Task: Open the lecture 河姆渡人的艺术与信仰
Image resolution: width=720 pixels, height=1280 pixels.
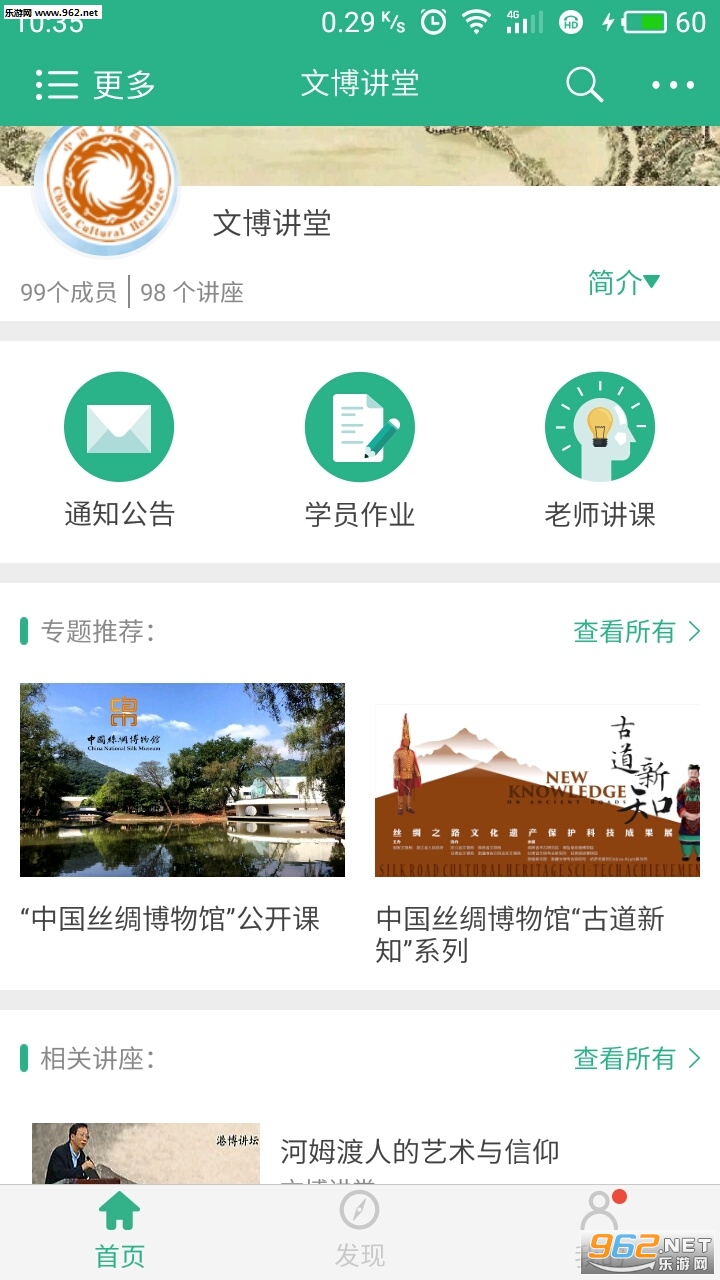Action: 419,1151
